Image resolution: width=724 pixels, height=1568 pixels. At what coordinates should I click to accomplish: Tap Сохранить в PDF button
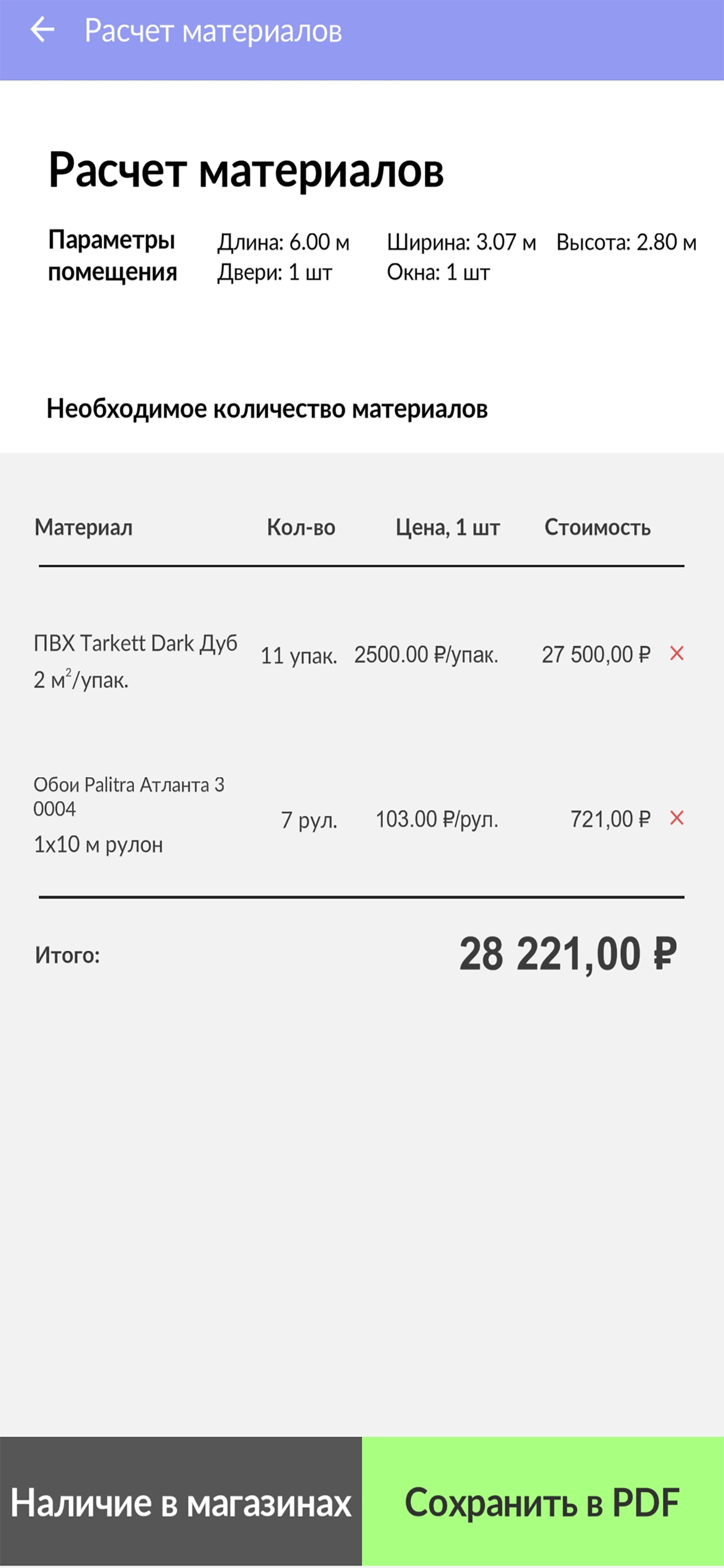pos(543,1501)
